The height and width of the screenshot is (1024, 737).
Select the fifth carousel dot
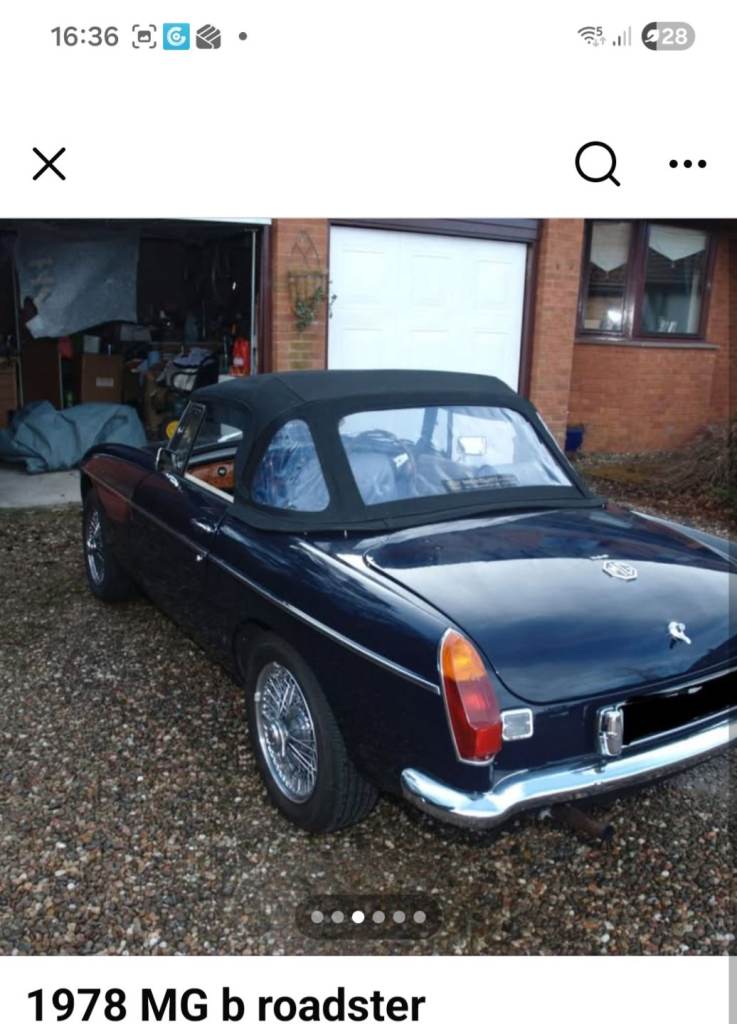(x=400, y=915)
